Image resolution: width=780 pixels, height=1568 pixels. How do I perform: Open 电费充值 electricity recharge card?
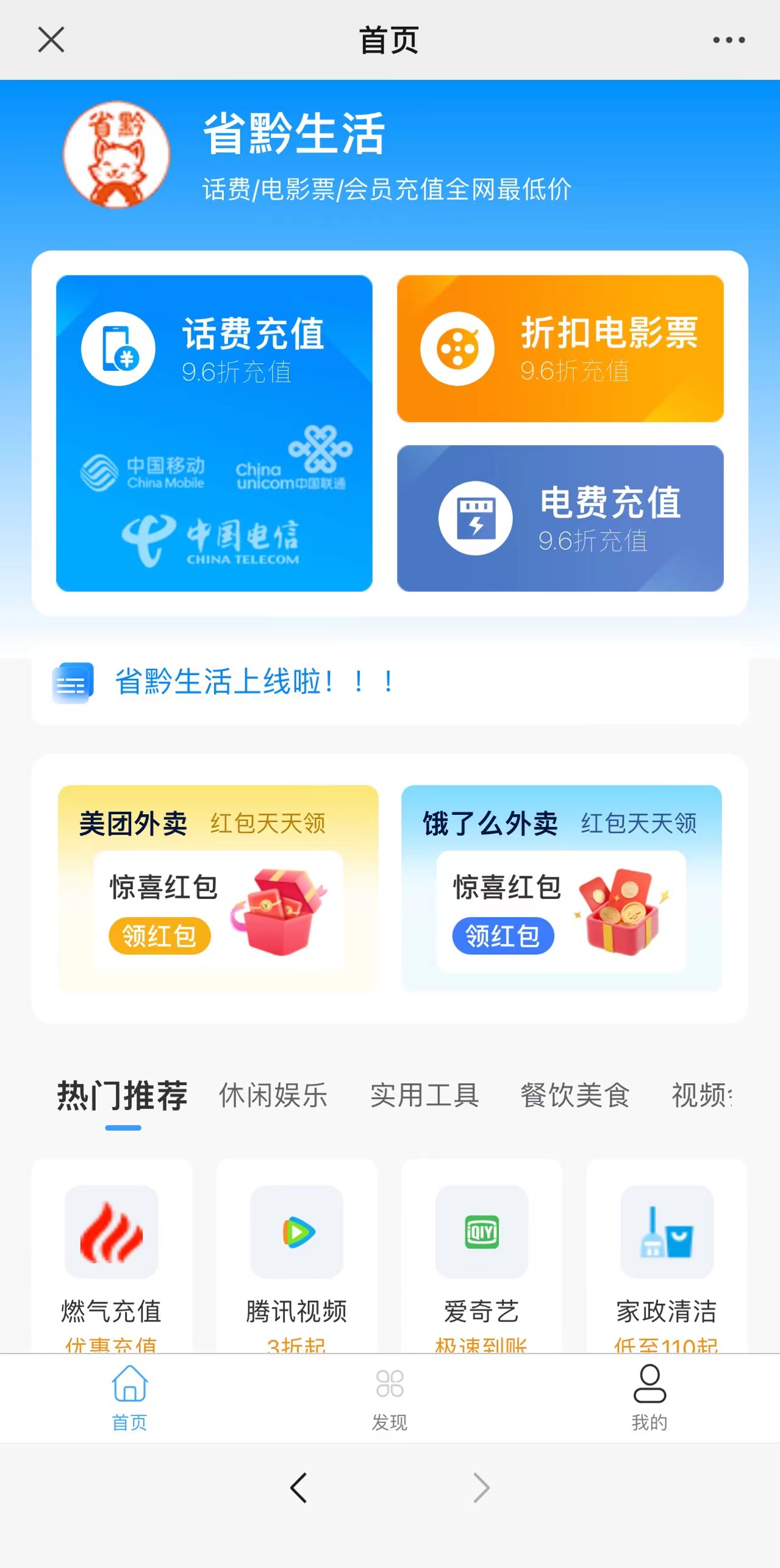click(x=560, y=518)
